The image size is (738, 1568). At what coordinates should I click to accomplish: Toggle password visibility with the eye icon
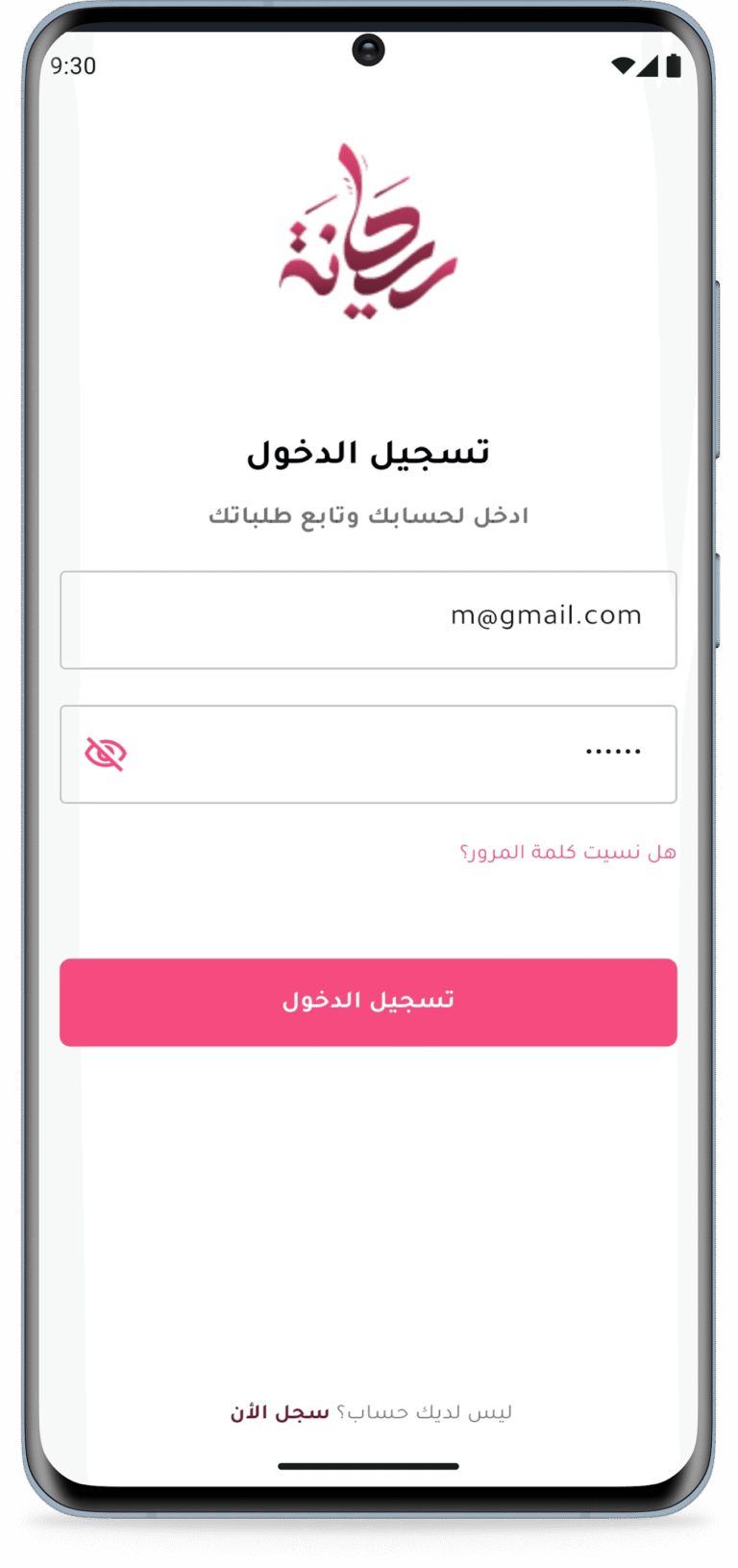point(106,755)
